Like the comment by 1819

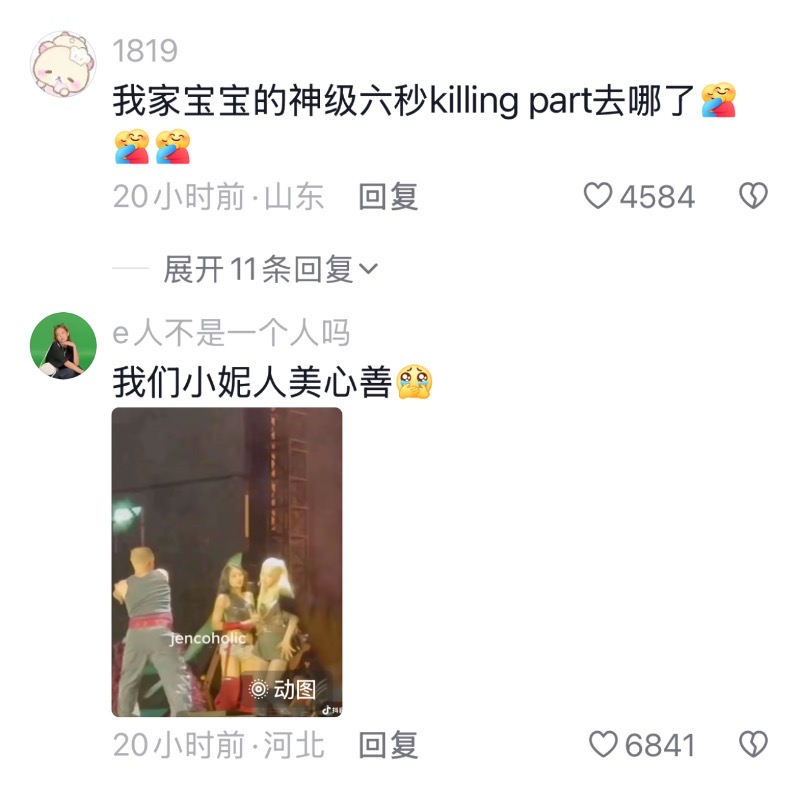598,197
